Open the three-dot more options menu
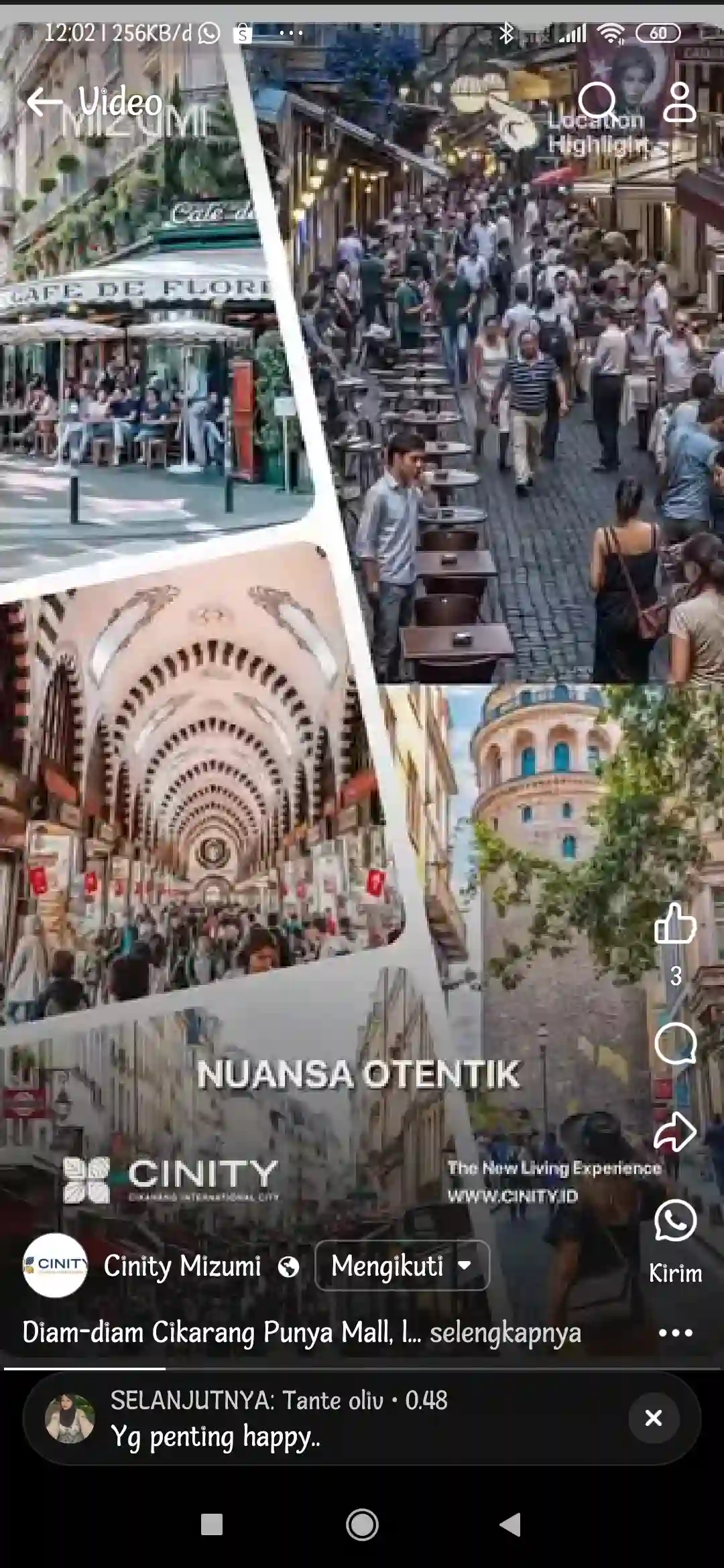Viewport: 724px width, 1568px height. [675, 1333]
